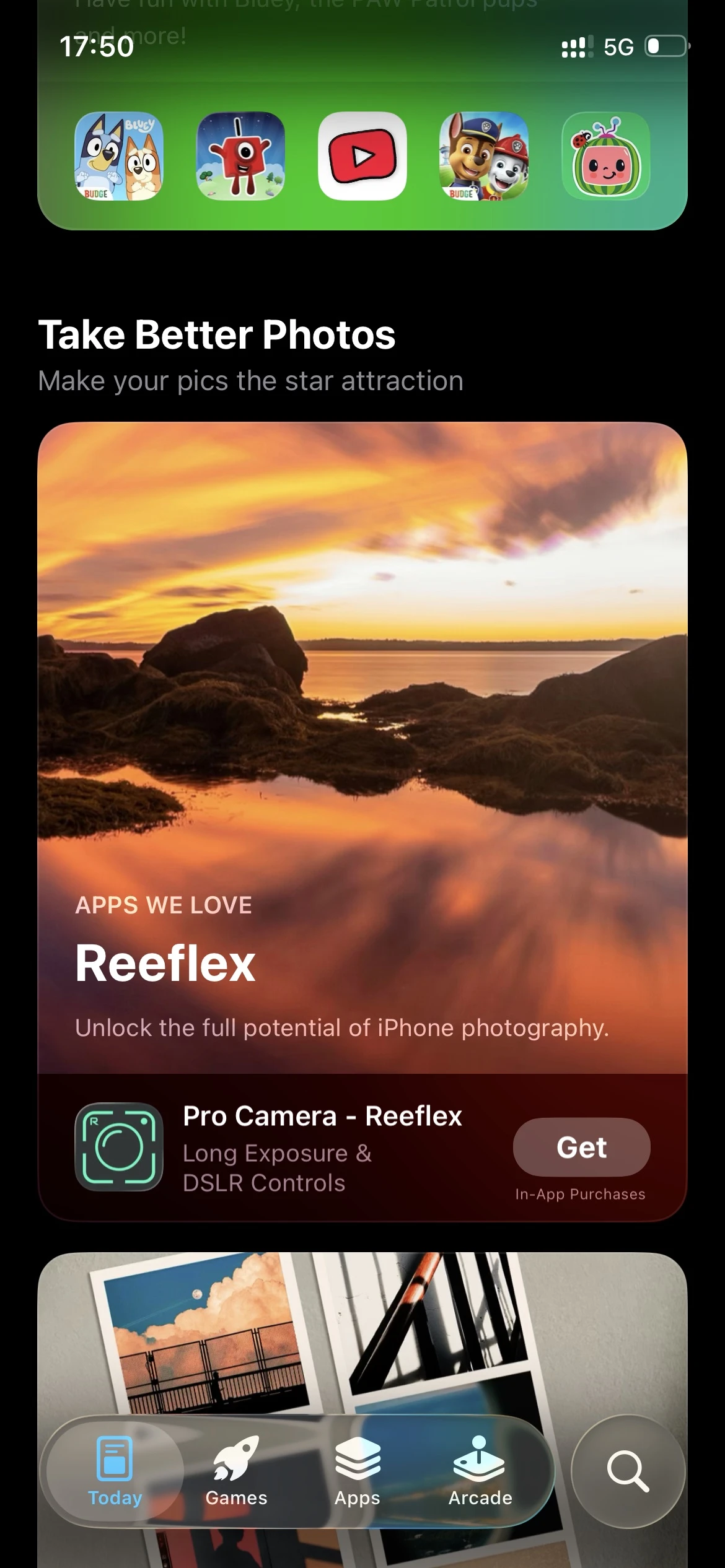Open the PAW Patrol app icon
This screenshot has width=725, height=1568.
[484, 156]
